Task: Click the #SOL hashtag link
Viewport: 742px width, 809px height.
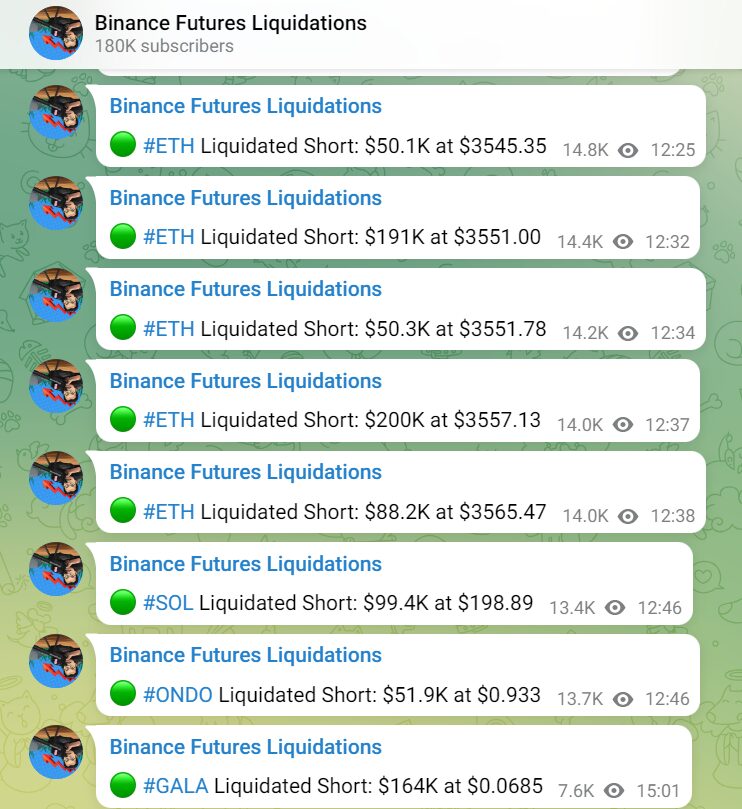Action: pos(166,603)
